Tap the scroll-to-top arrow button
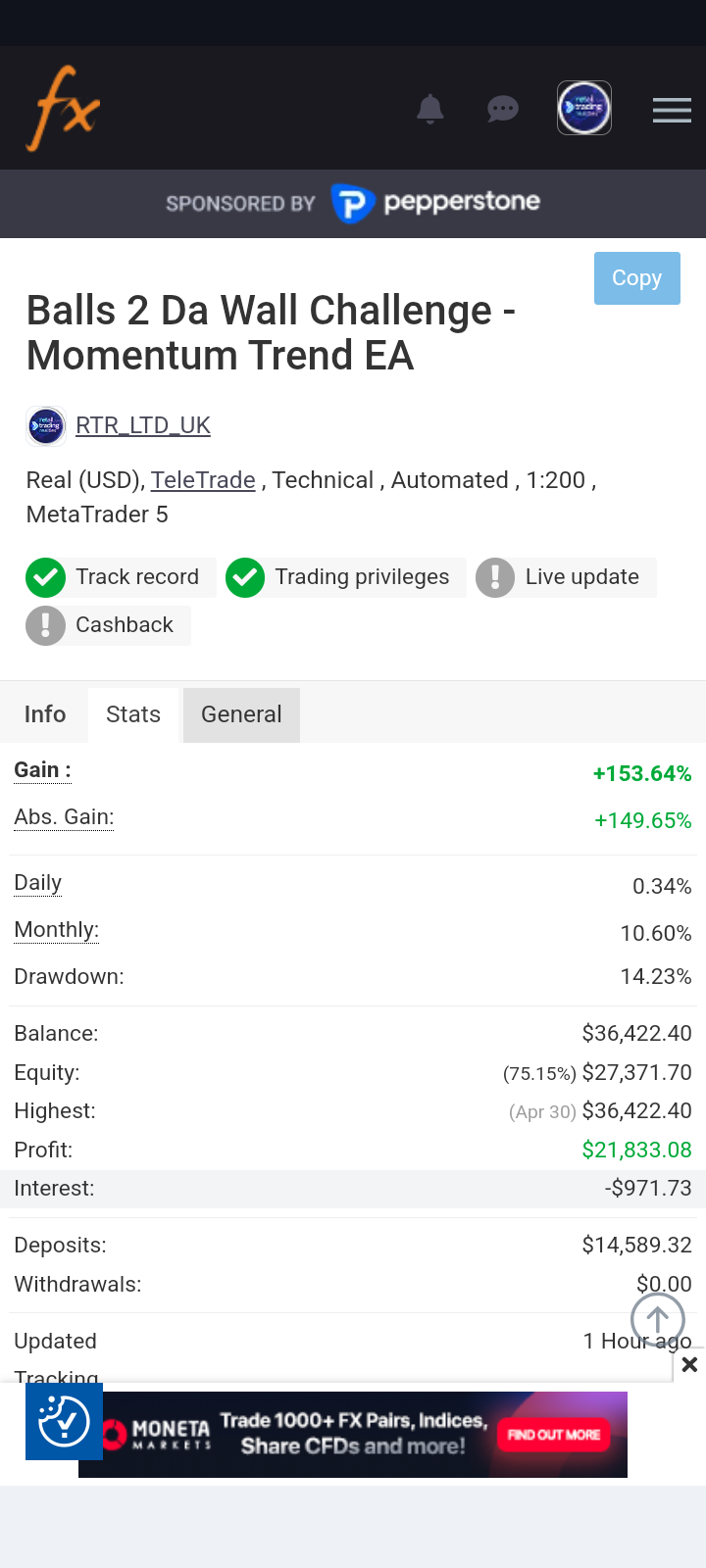This screenshot has height=1568, width=706. [x=657, y=1319]
